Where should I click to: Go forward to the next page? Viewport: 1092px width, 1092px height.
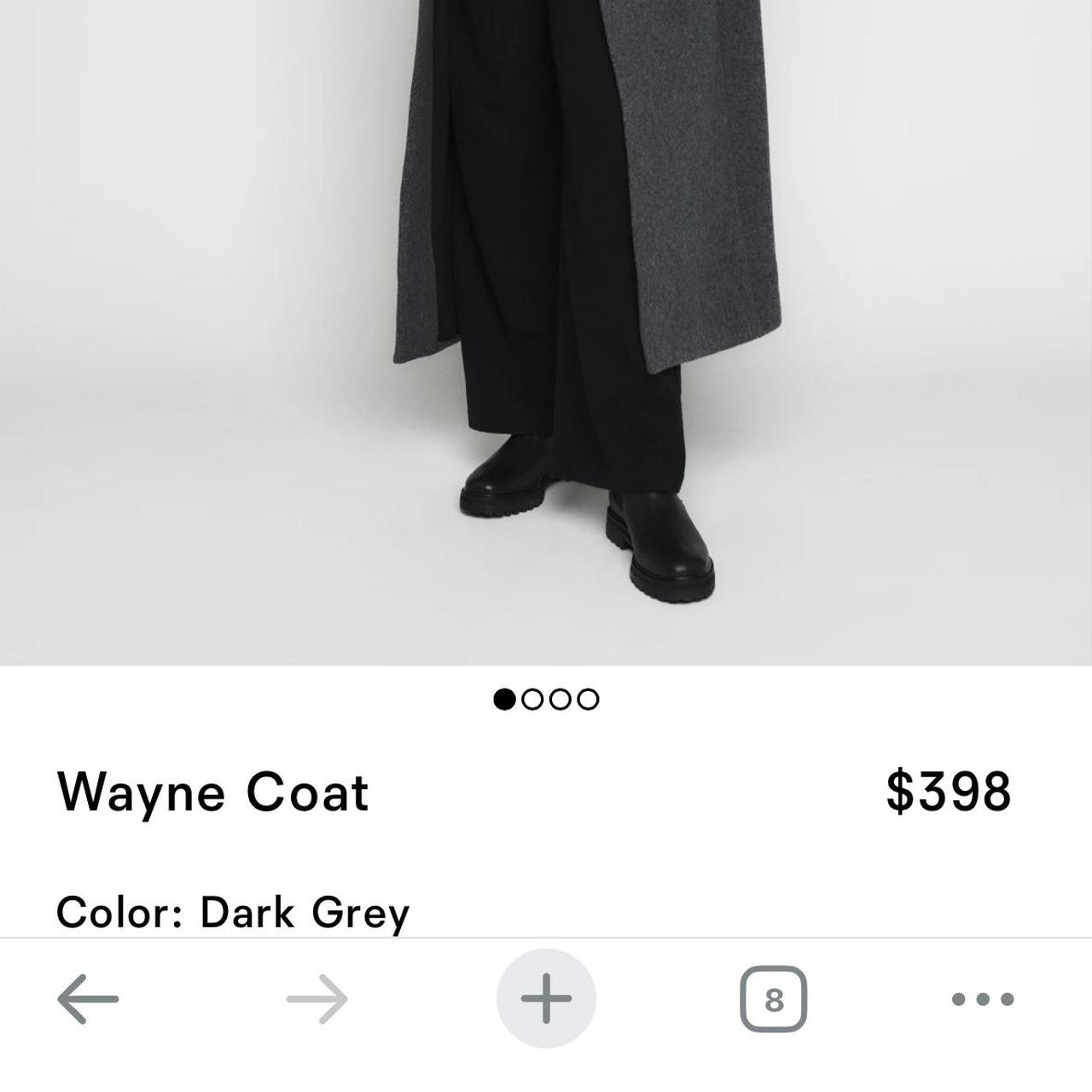(x=317, y=999)
